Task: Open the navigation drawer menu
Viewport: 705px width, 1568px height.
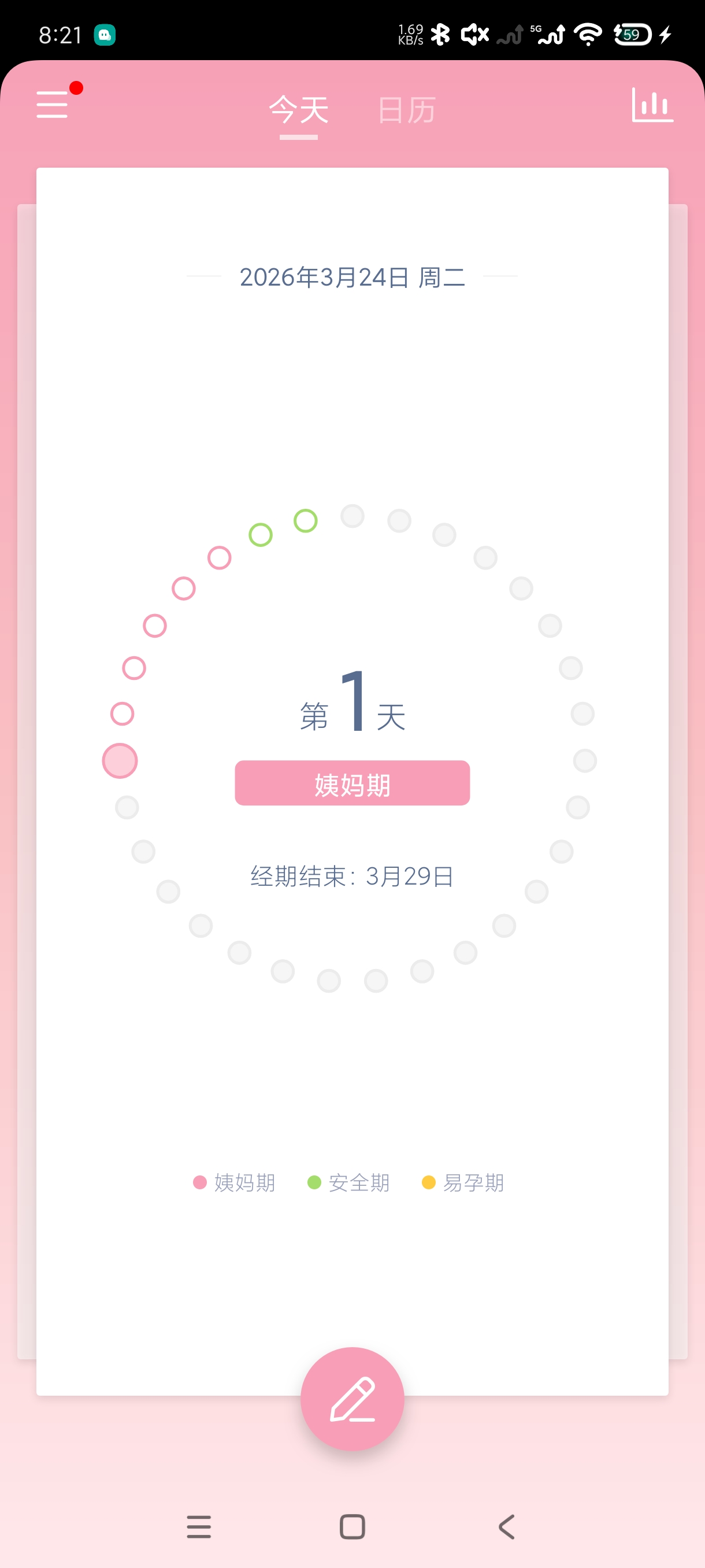Action: [53, 106]
